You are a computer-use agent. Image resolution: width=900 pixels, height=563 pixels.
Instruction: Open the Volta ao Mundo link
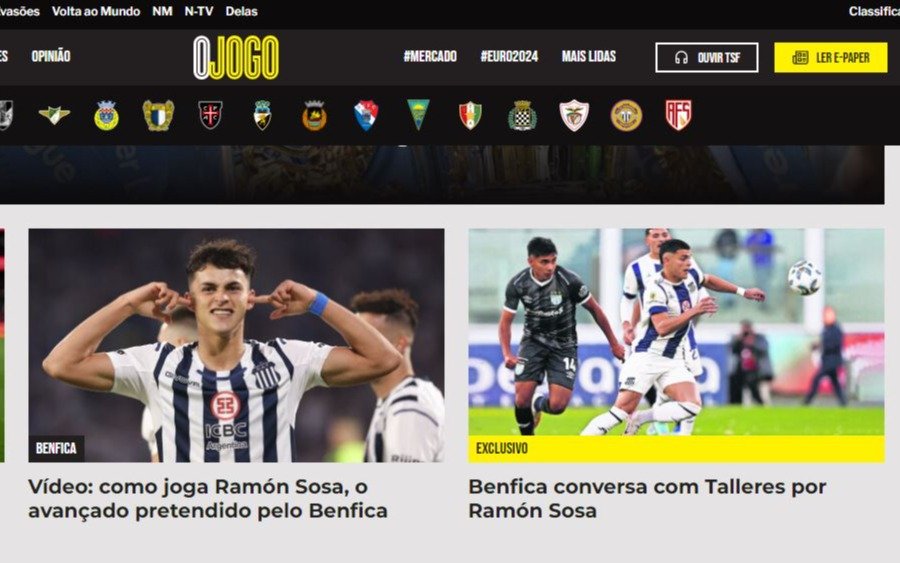96,12
